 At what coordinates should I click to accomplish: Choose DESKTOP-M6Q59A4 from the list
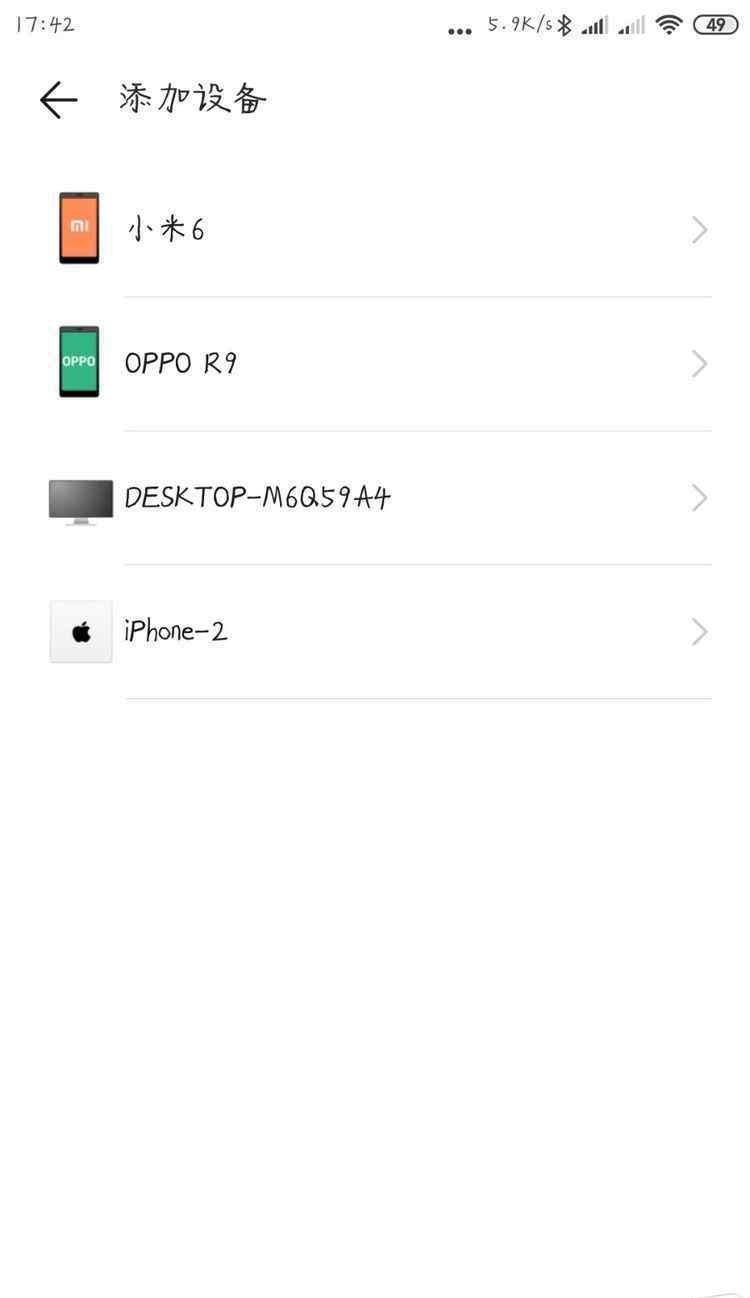point(375,498)
